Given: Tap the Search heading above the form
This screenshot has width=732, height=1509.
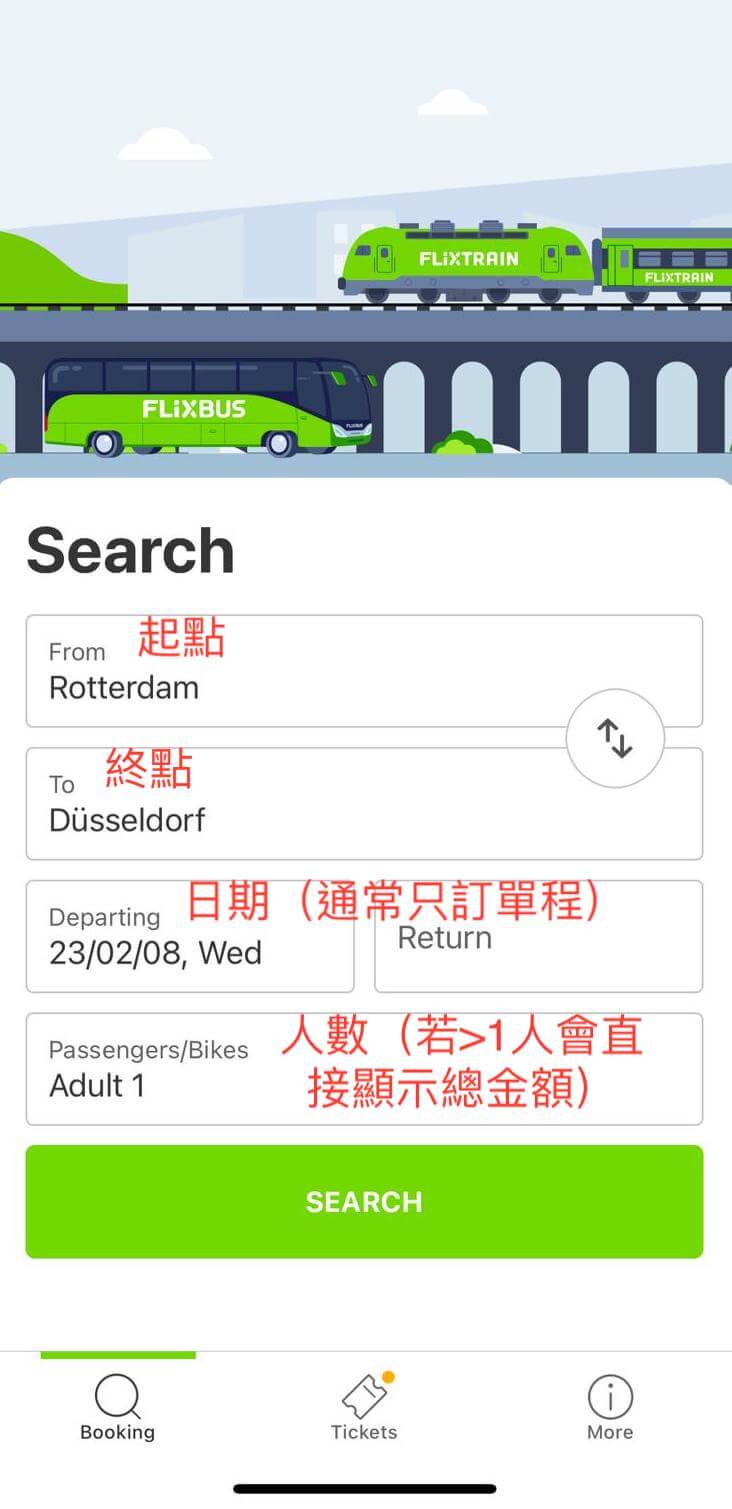Looking at the screenshot, I should click(129, 548).
